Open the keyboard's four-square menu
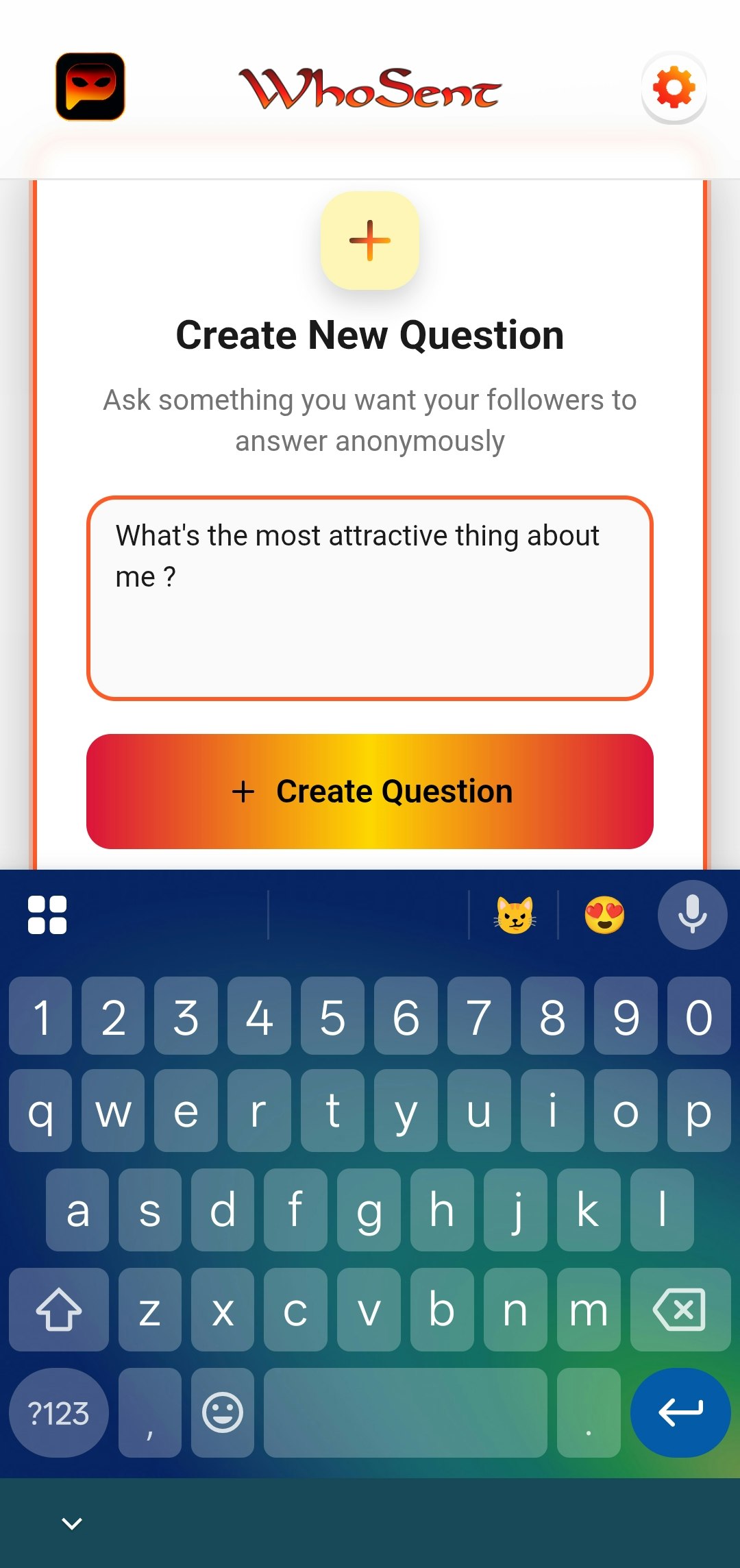Viewport: 740px width, 1568px height. [x=47, y=915]
